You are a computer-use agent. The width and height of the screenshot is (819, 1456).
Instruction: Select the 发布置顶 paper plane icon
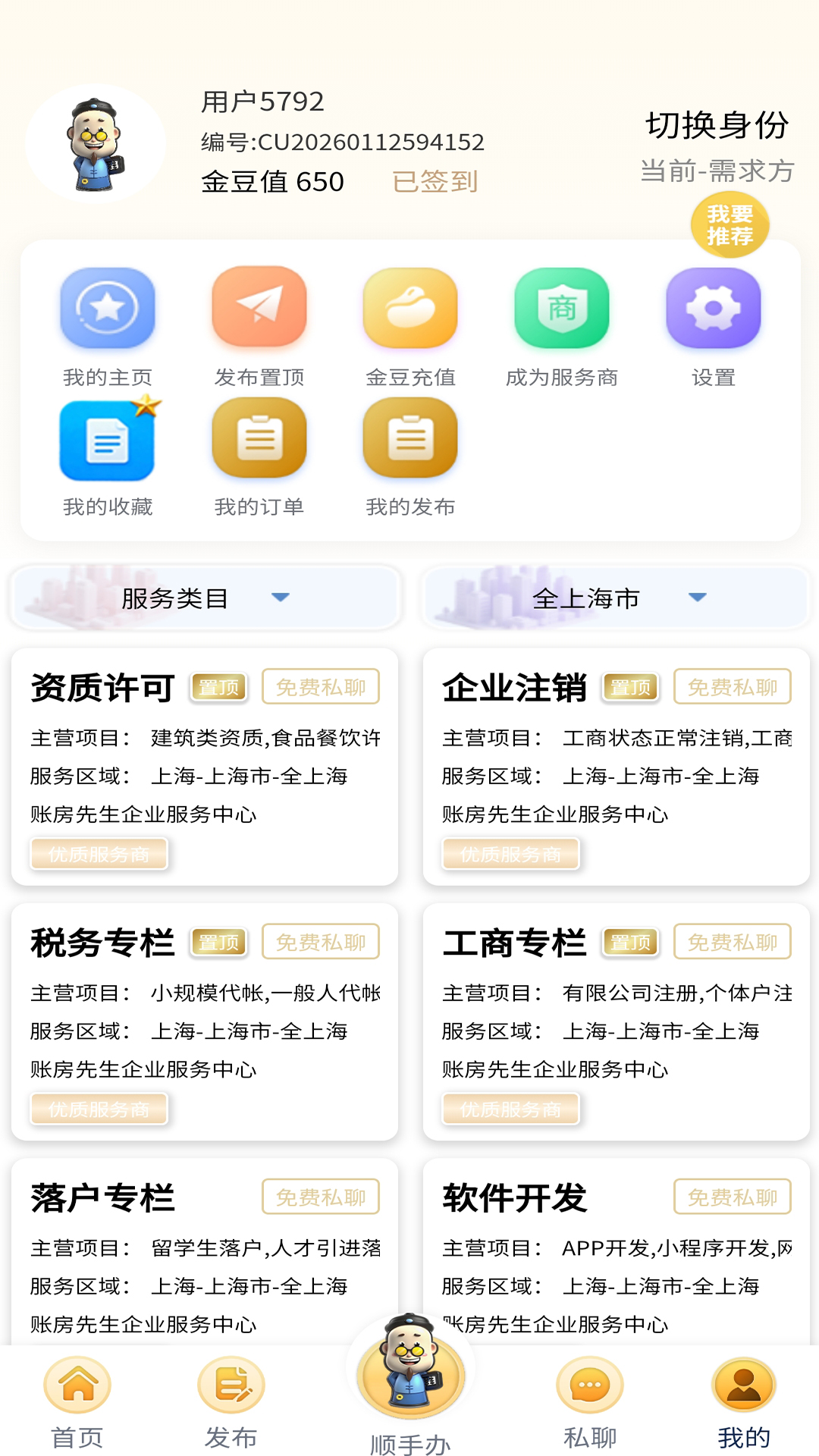coord(259,308)
